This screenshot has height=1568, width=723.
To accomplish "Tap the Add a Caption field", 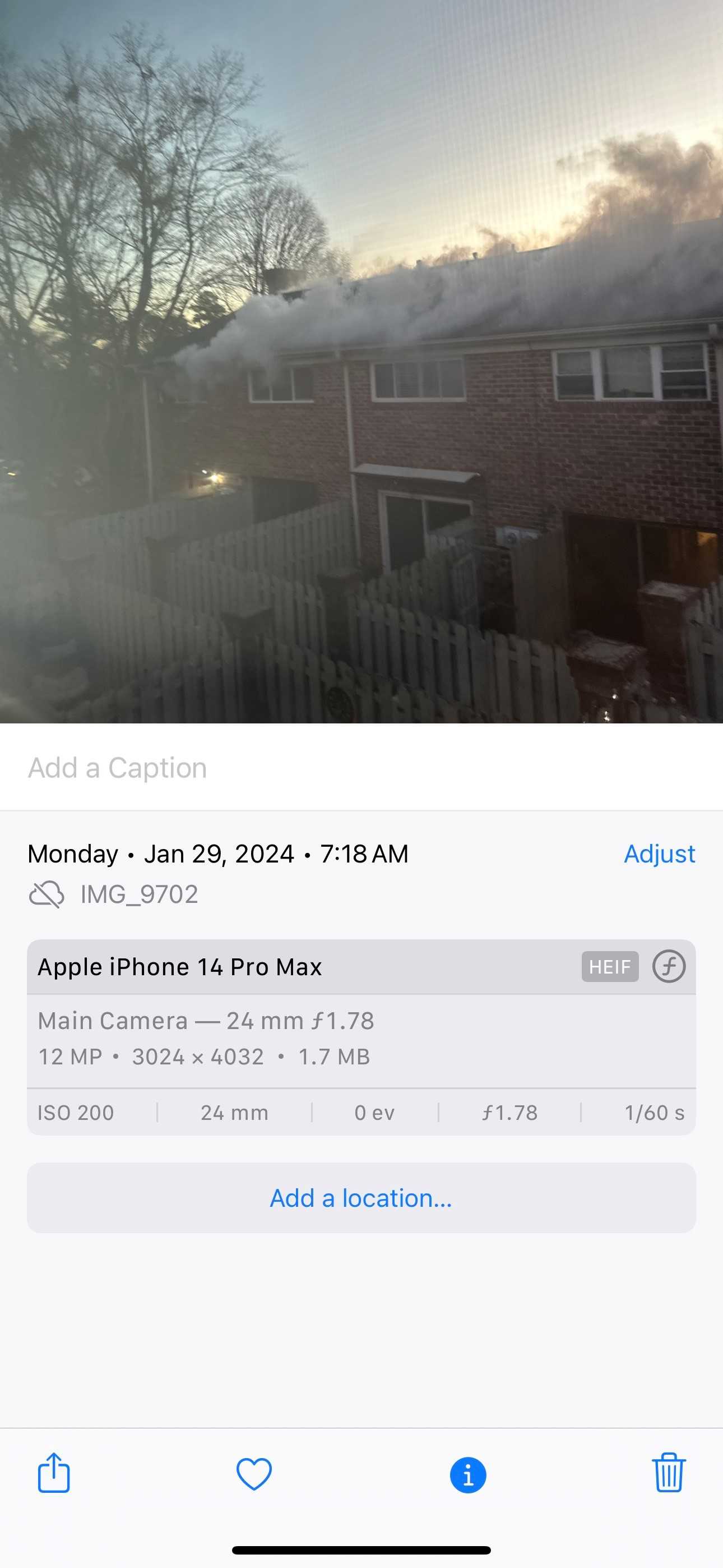I will pos(361,768).
